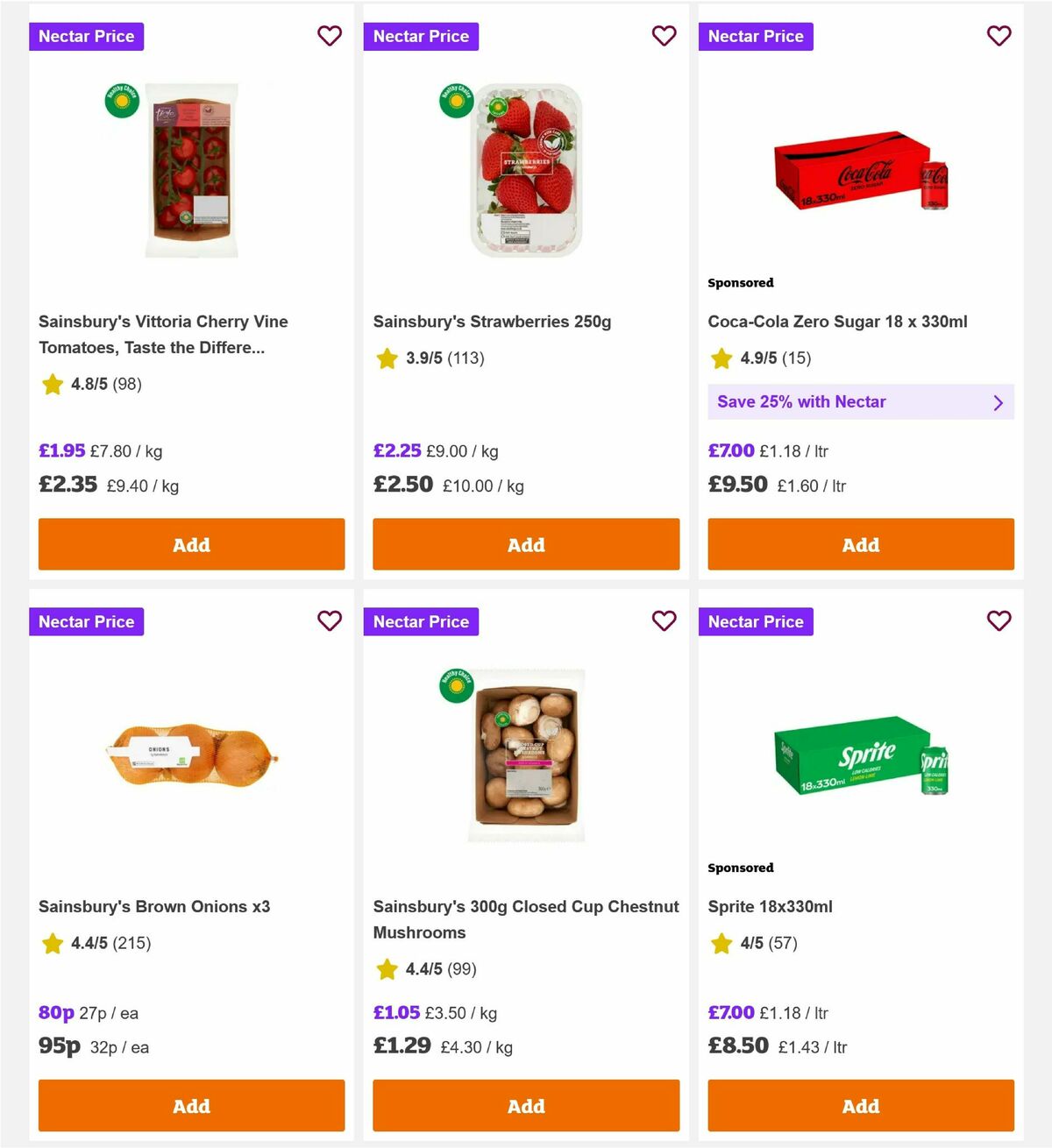The height and width of the screenshot is (1148, 1052).
Task: Click the star rating icon on Cherry Vine Tomatoes
Action: (x=52, y=385)
